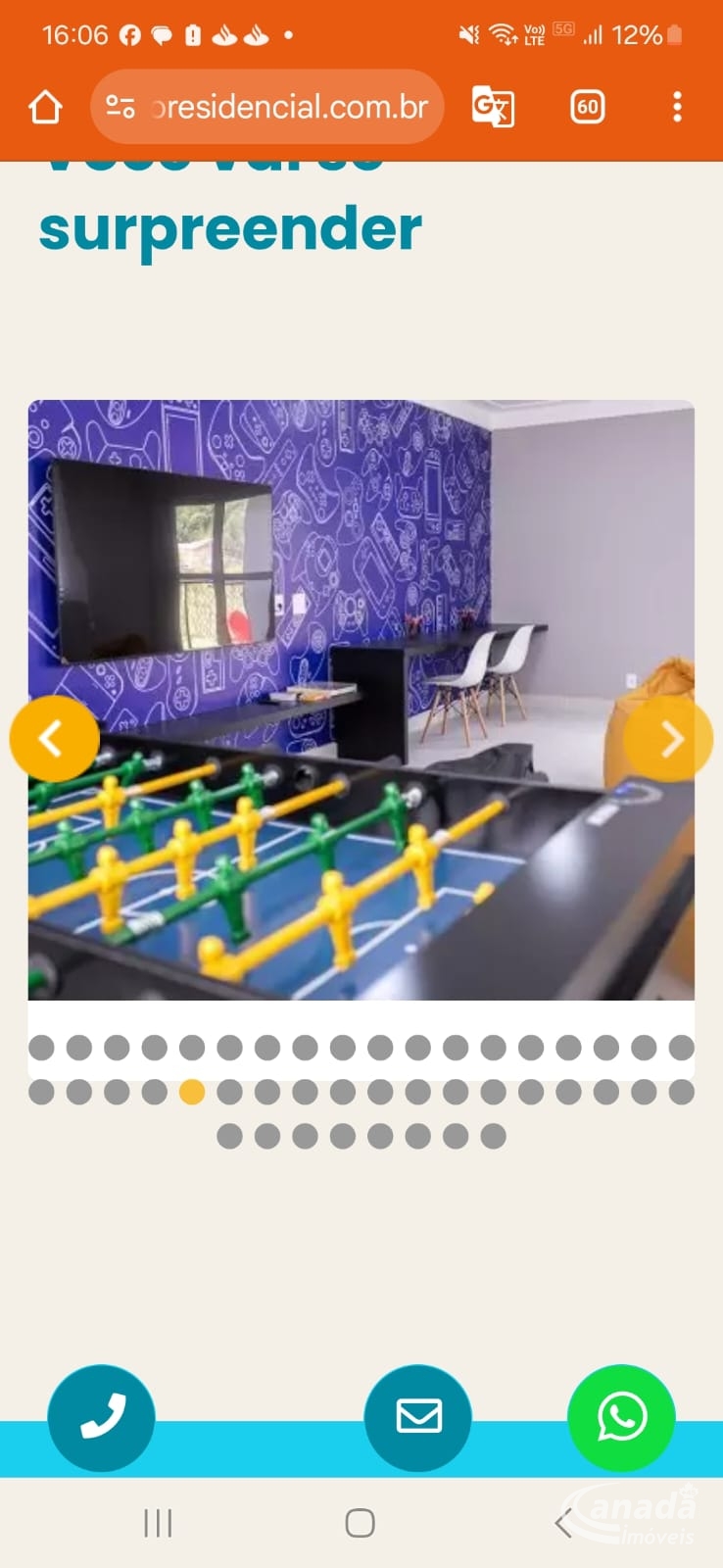723x1568 pixels.
Task: Open the game room photo
Action: [x=361, y=700]
